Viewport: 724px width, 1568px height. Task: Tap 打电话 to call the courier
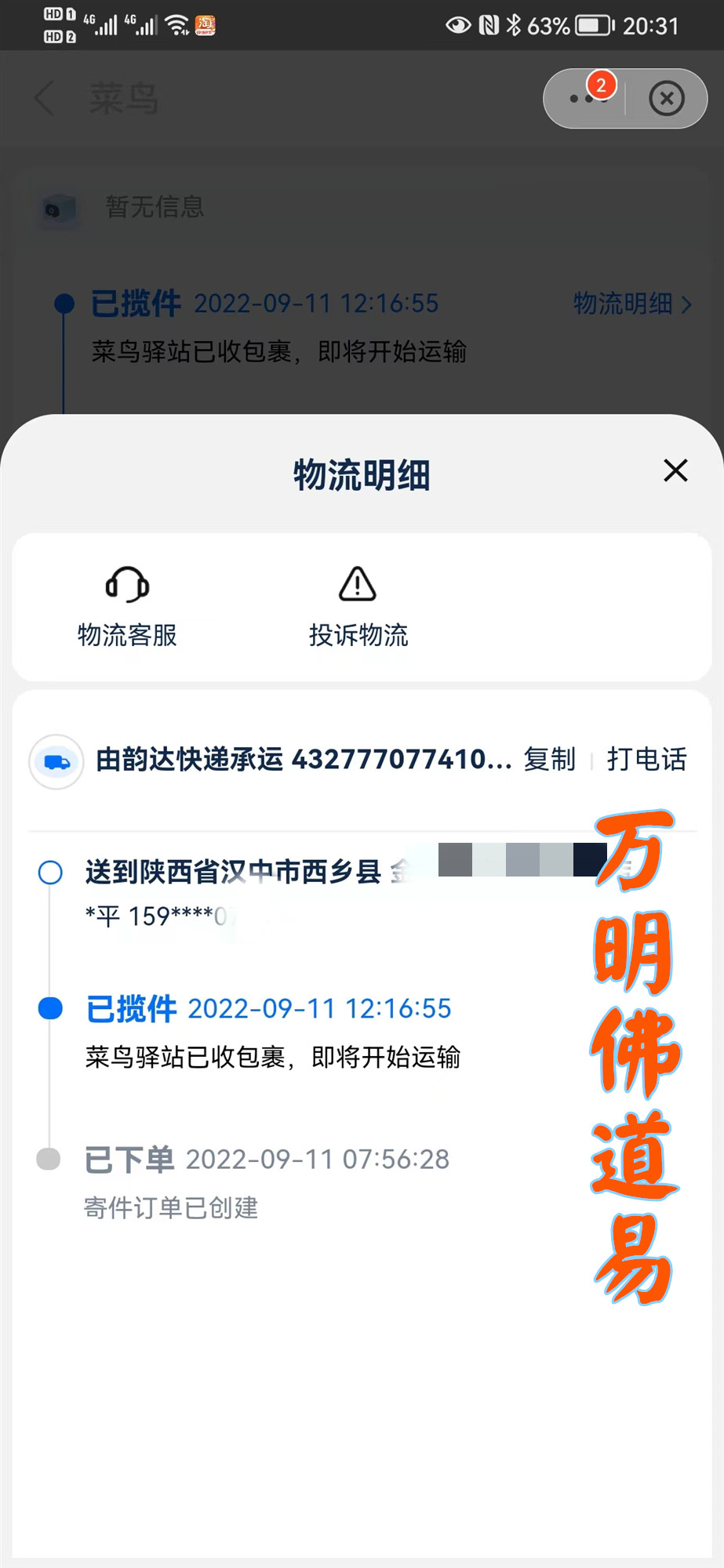[x=646, y=759]
